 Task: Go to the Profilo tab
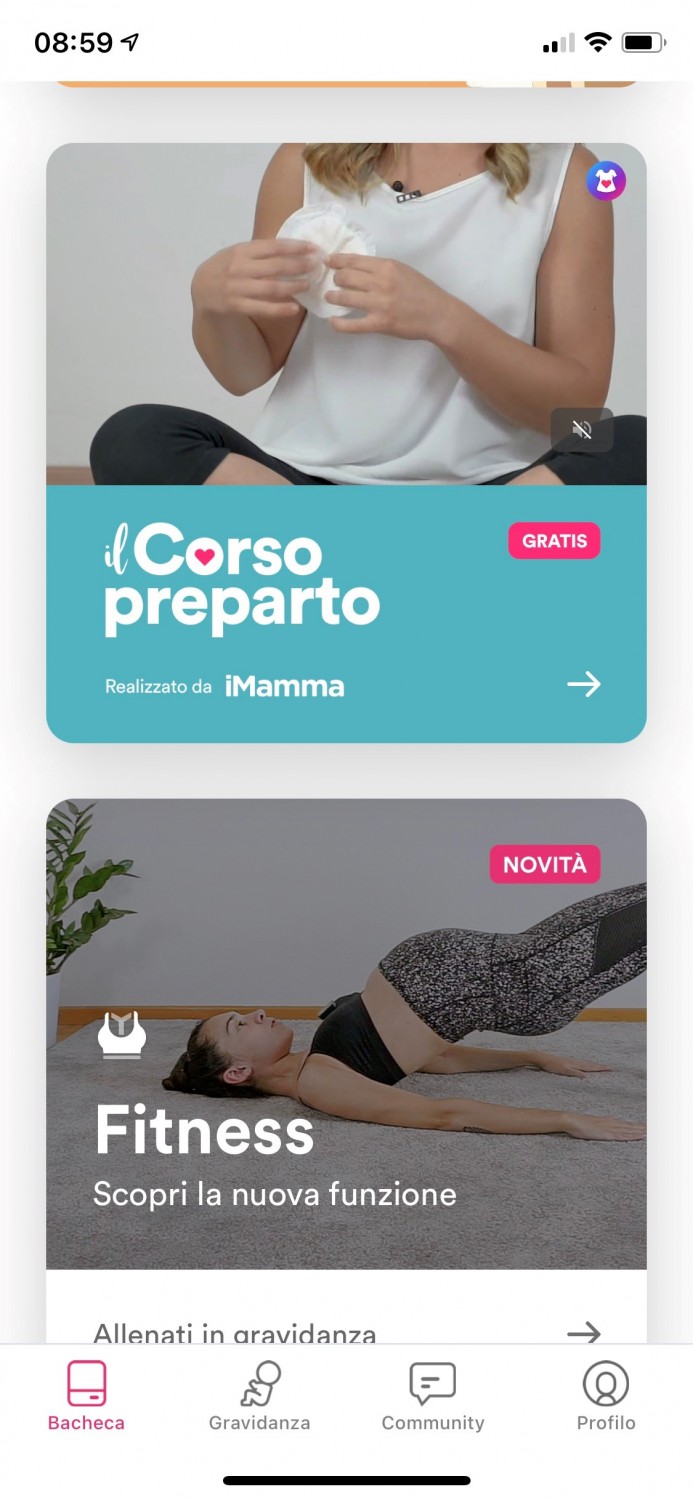click(605, 1397)
